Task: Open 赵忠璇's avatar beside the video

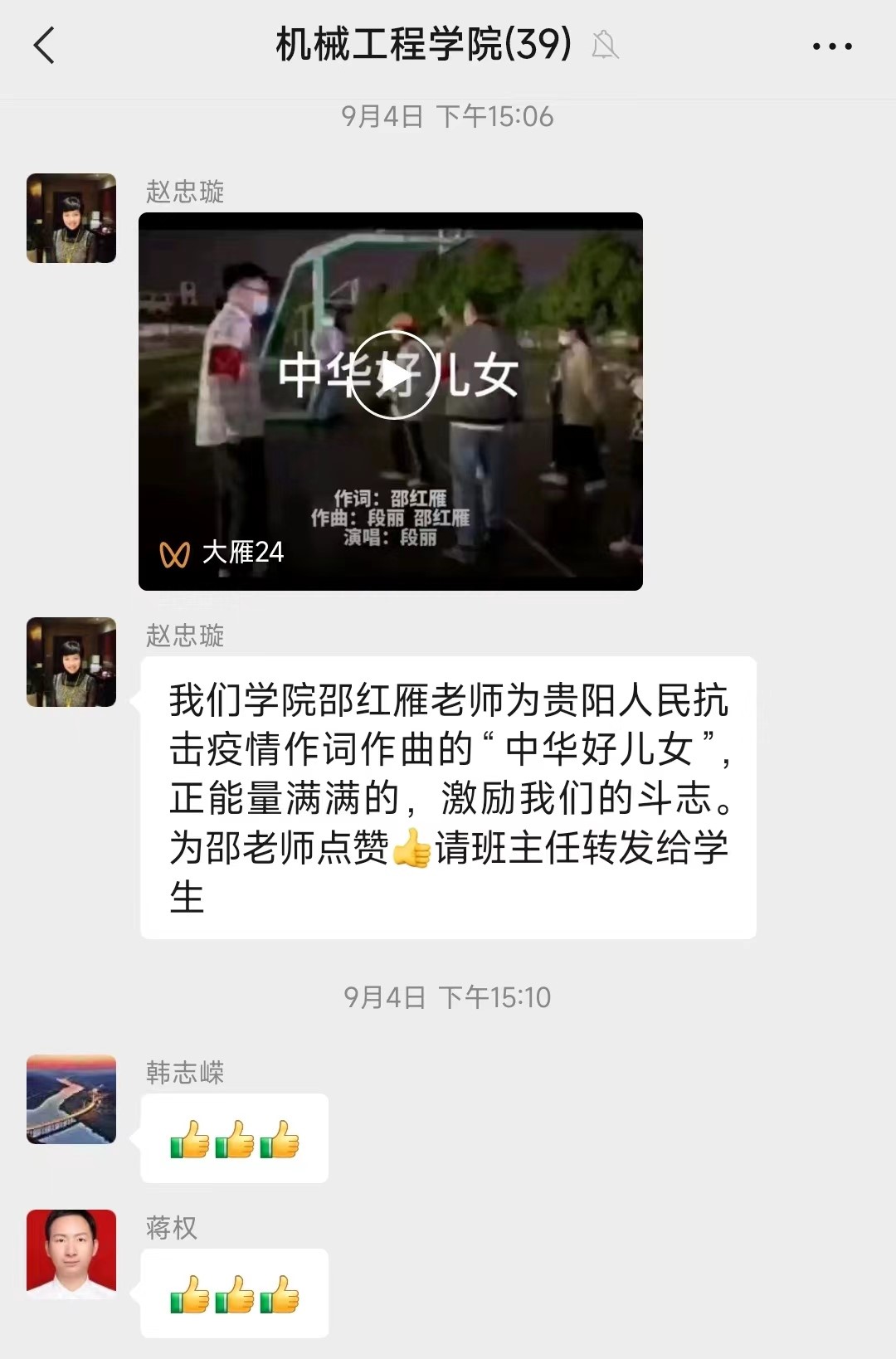Action: click(71, 218)
